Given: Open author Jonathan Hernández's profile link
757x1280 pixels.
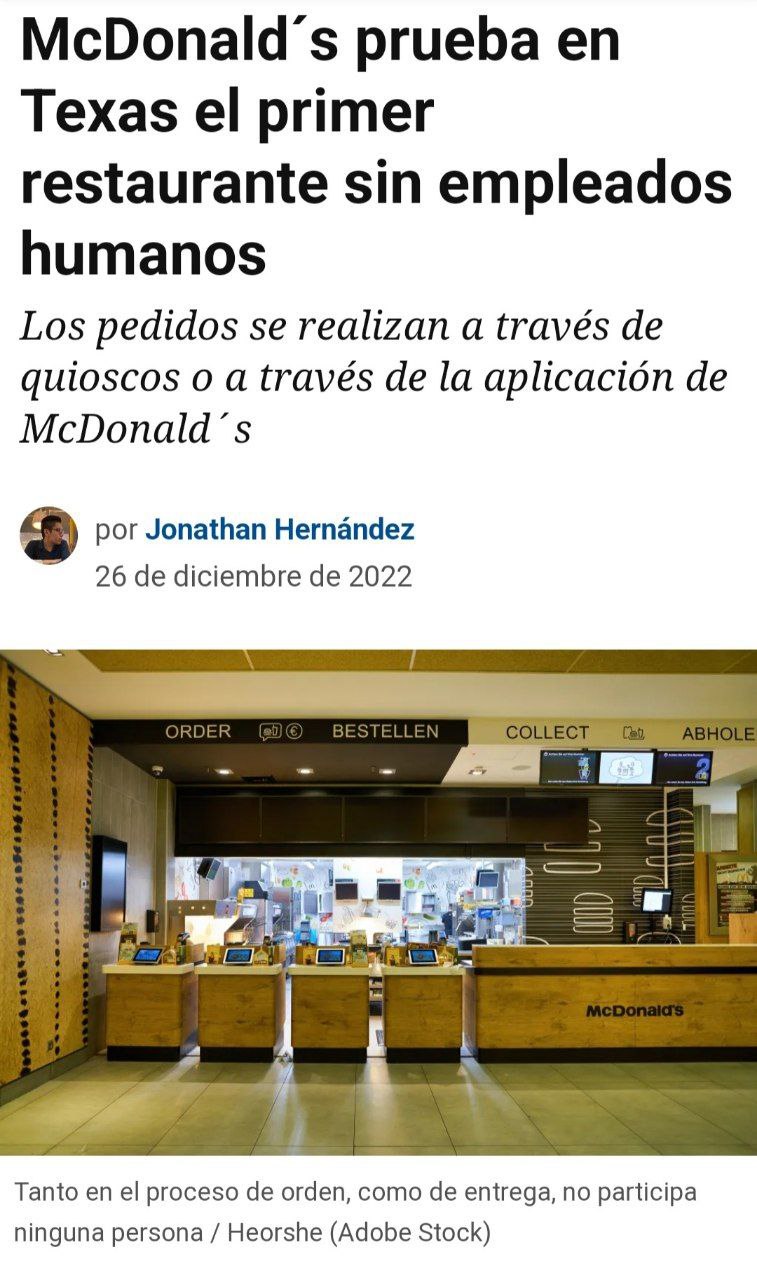Looking at the screenshot, I should [279, 529].
